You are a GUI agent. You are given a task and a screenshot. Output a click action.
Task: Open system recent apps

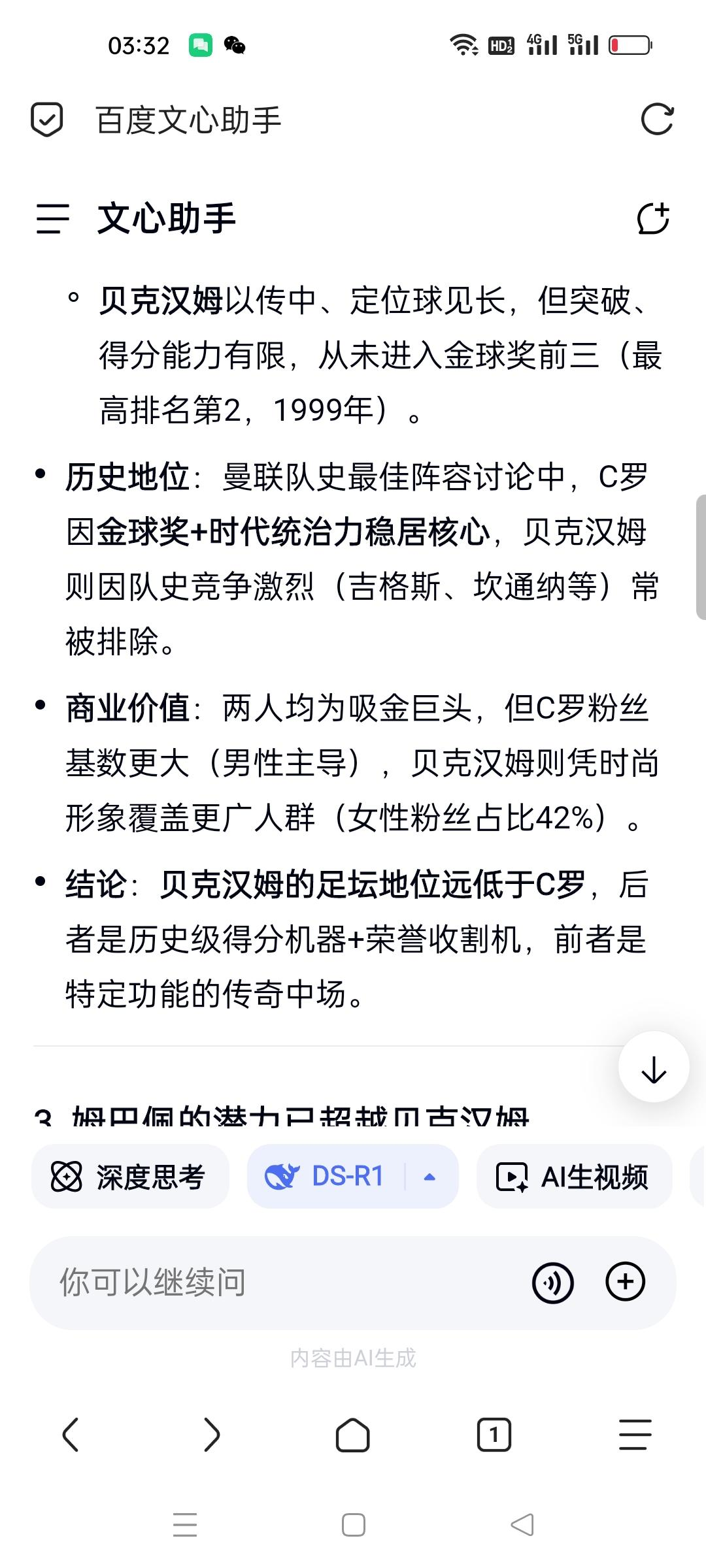pyautogui.click(x=185, y=1525)
